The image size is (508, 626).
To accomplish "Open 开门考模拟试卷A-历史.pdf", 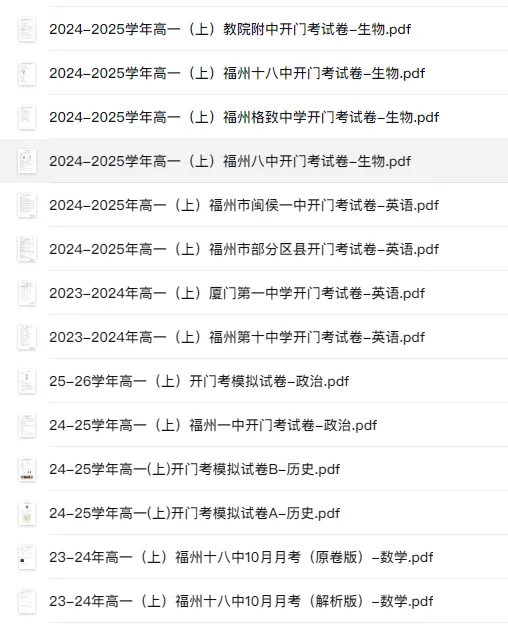I will (x=254, y=513).
